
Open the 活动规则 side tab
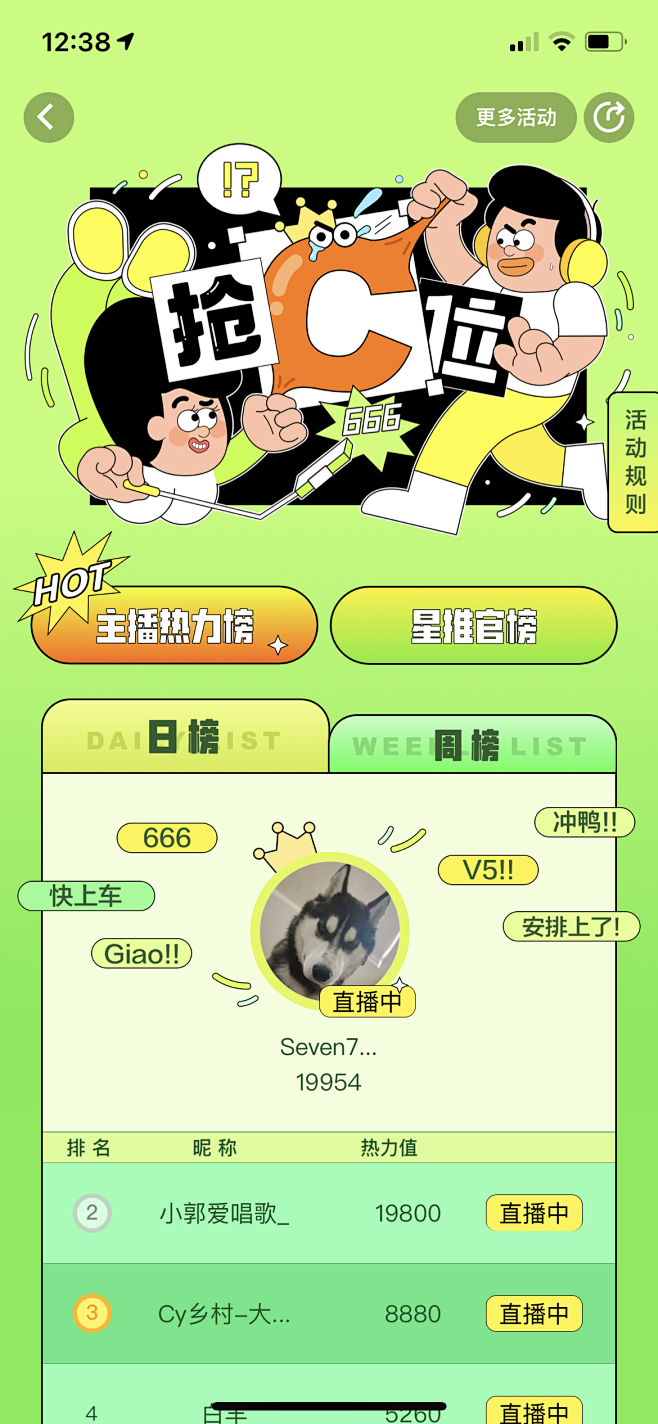(x=635, y=461)
